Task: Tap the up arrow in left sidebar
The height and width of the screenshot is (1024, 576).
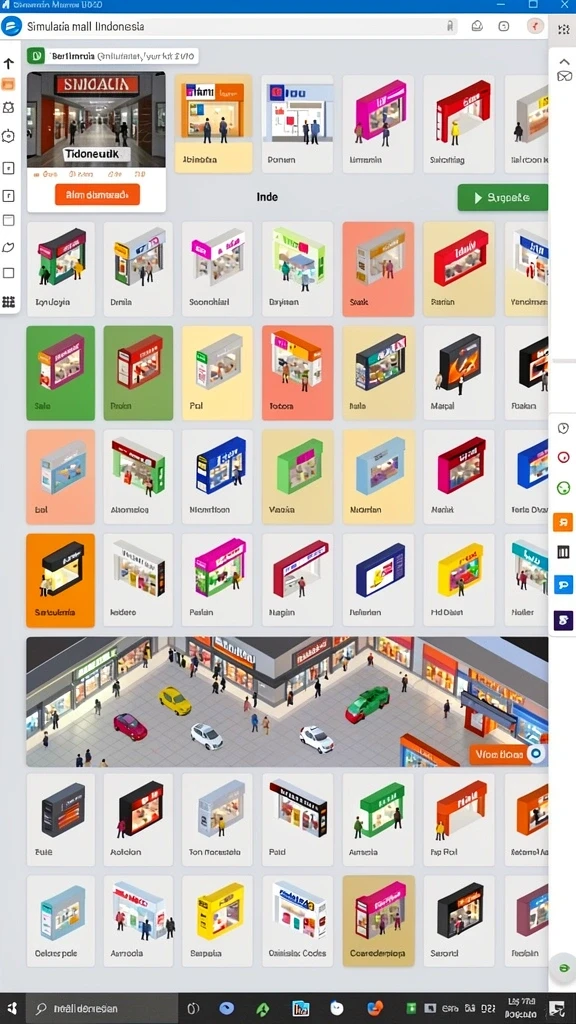Action: pyautogui.click(x=8, y=63)
